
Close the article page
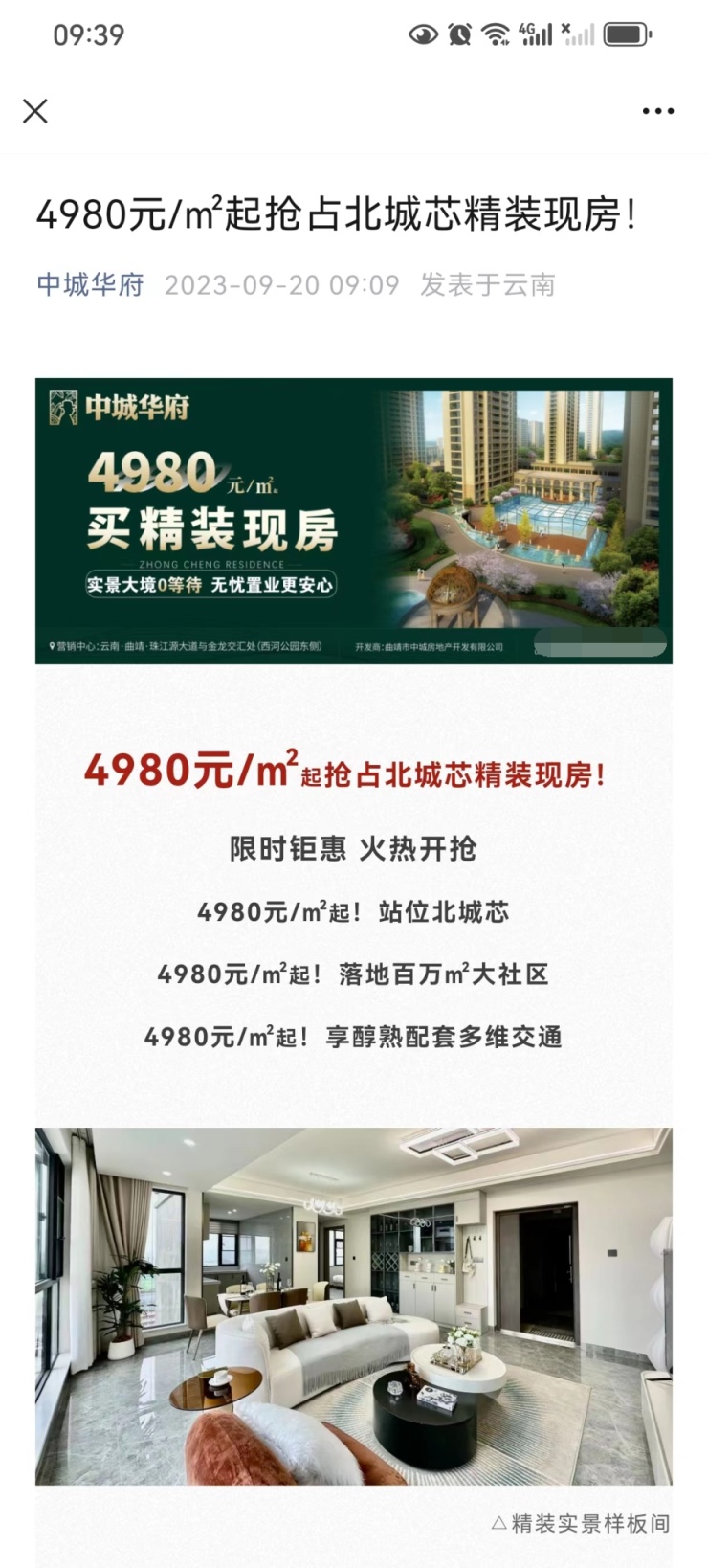point(35,111)
